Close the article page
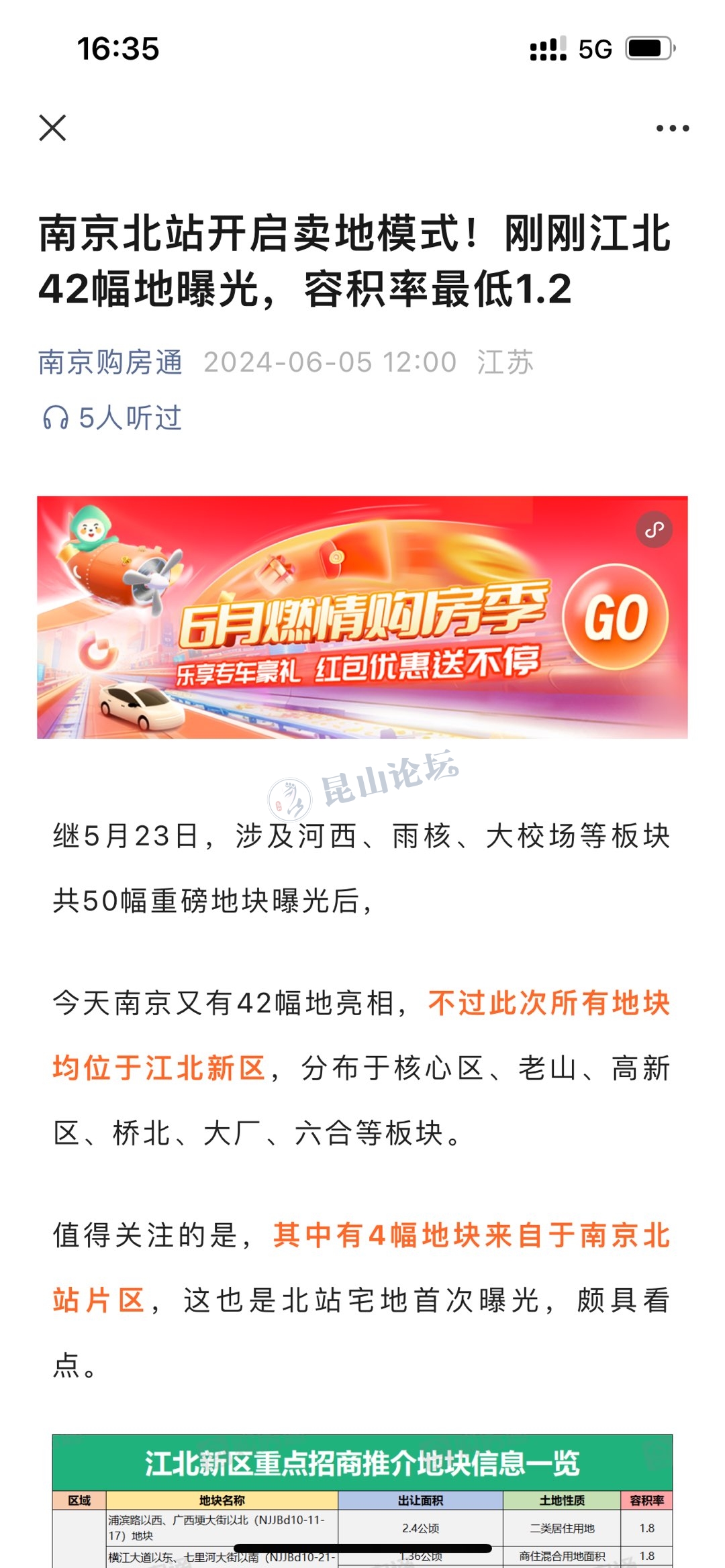 (52, 127)
